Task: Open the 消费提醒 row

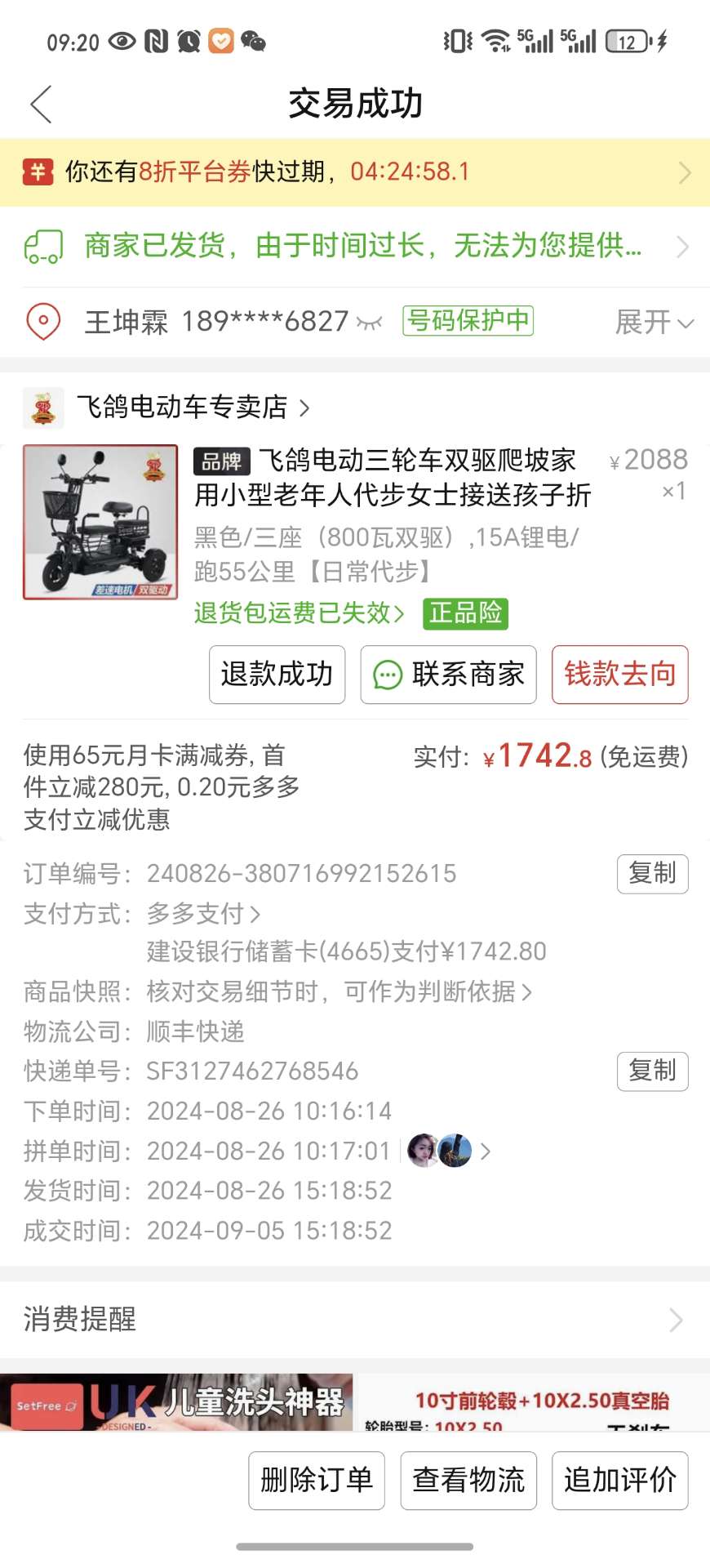Action: 355,1319
